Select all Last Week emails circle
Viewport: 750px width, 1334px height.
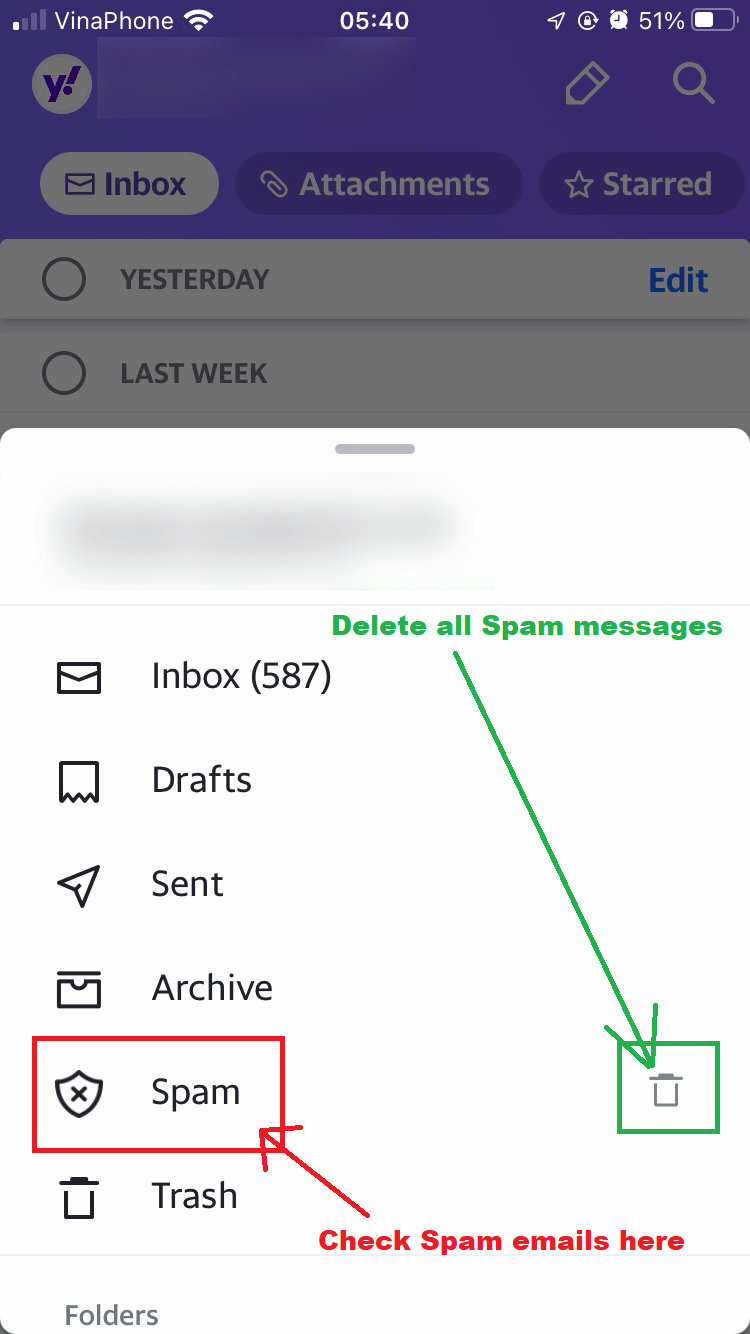(x=64, y=373)
